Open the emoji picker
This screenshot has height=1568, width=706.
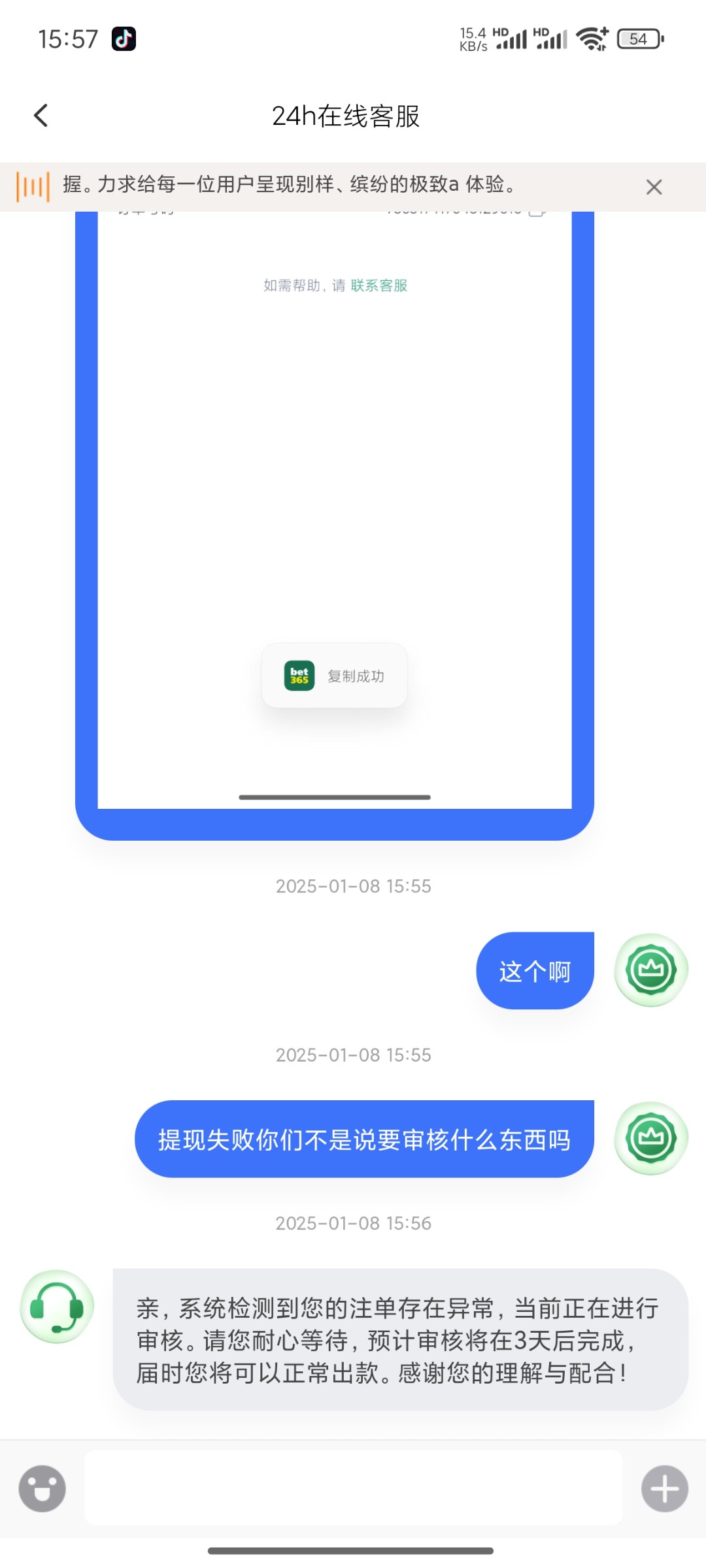point(42,1489)
